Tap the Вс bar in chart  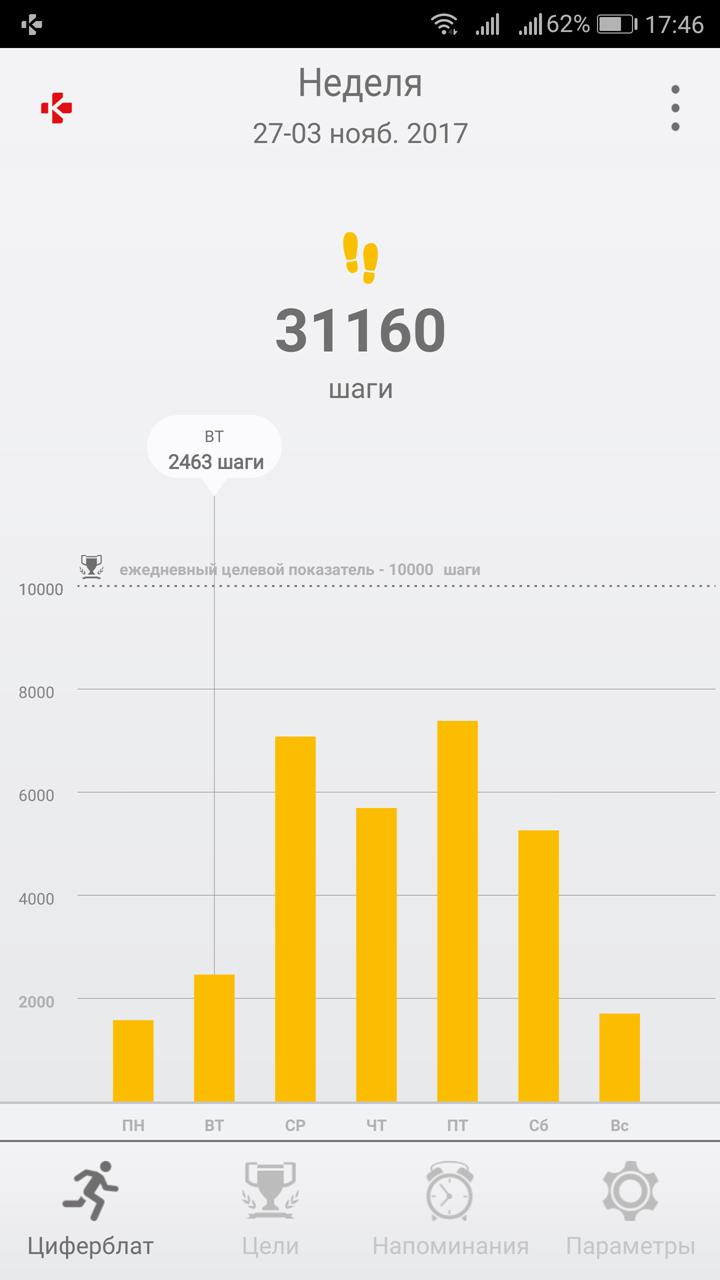(619, 1058)
